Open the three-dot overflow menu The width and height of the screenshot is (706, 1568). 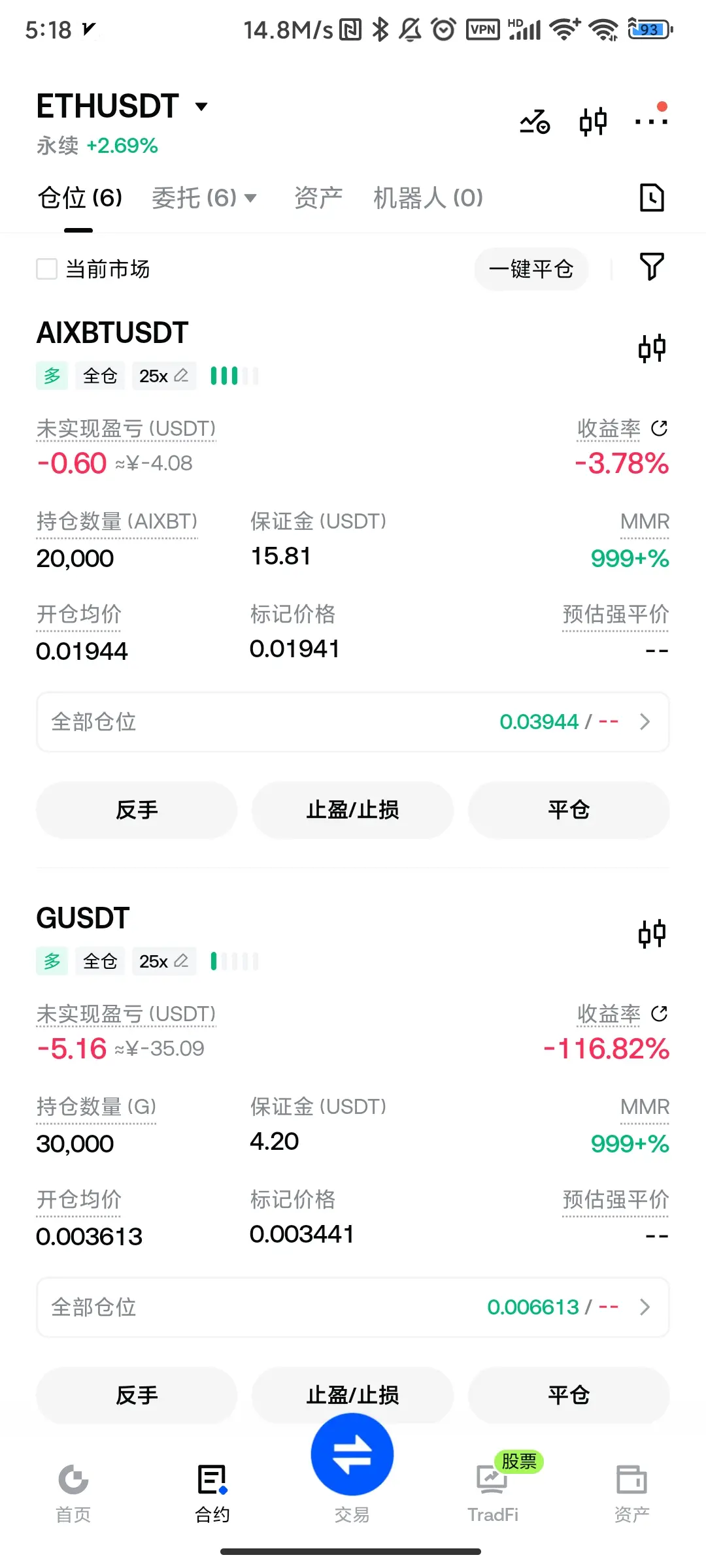[x=651, y=121]
